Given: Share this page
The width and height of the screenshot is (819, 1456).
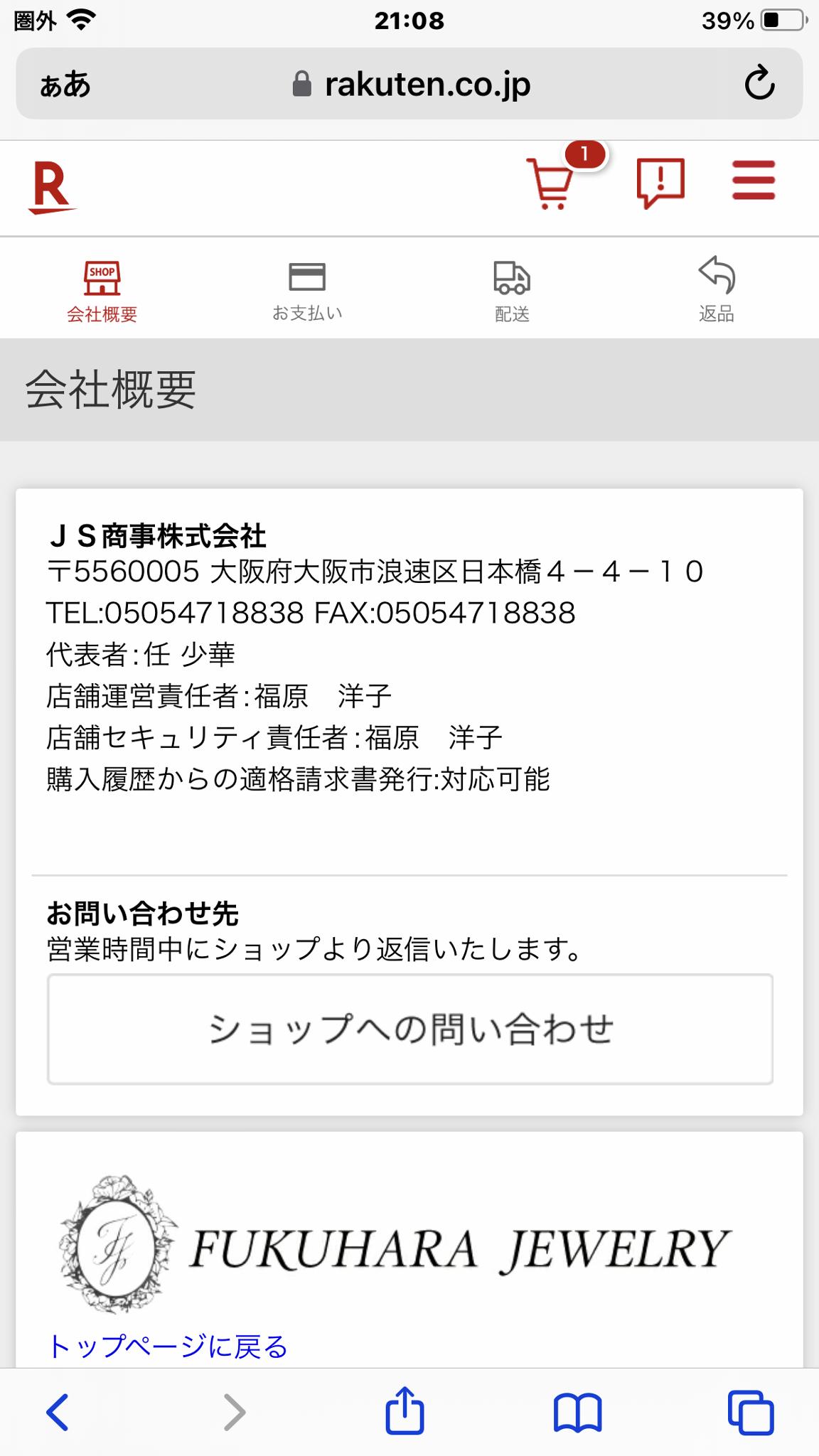Looking at the screenshot, I should pyautogui.click(x=405, y=1411).
